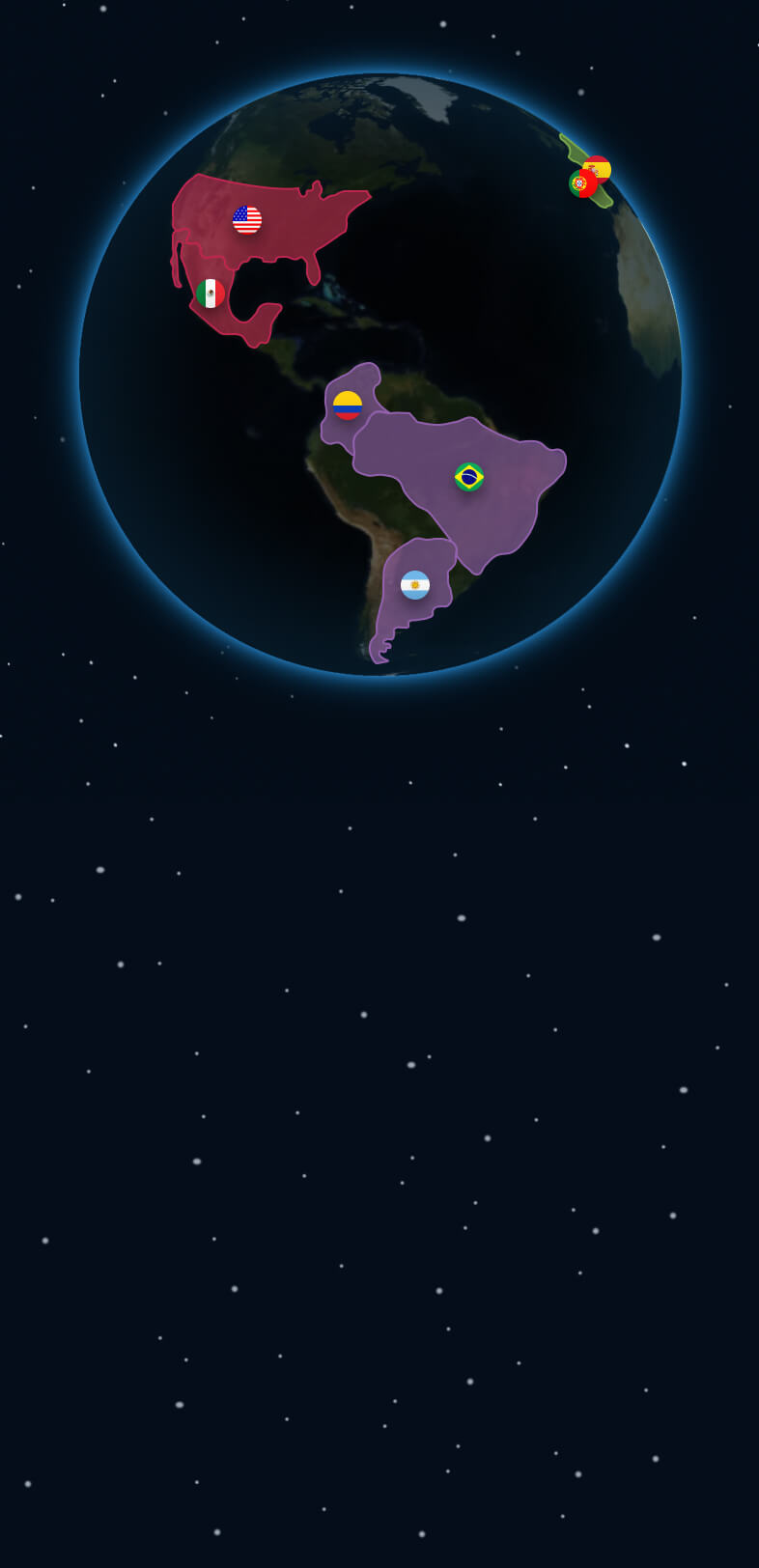Select the United States flag marker

pyautogui.click(x=247, y=220)
